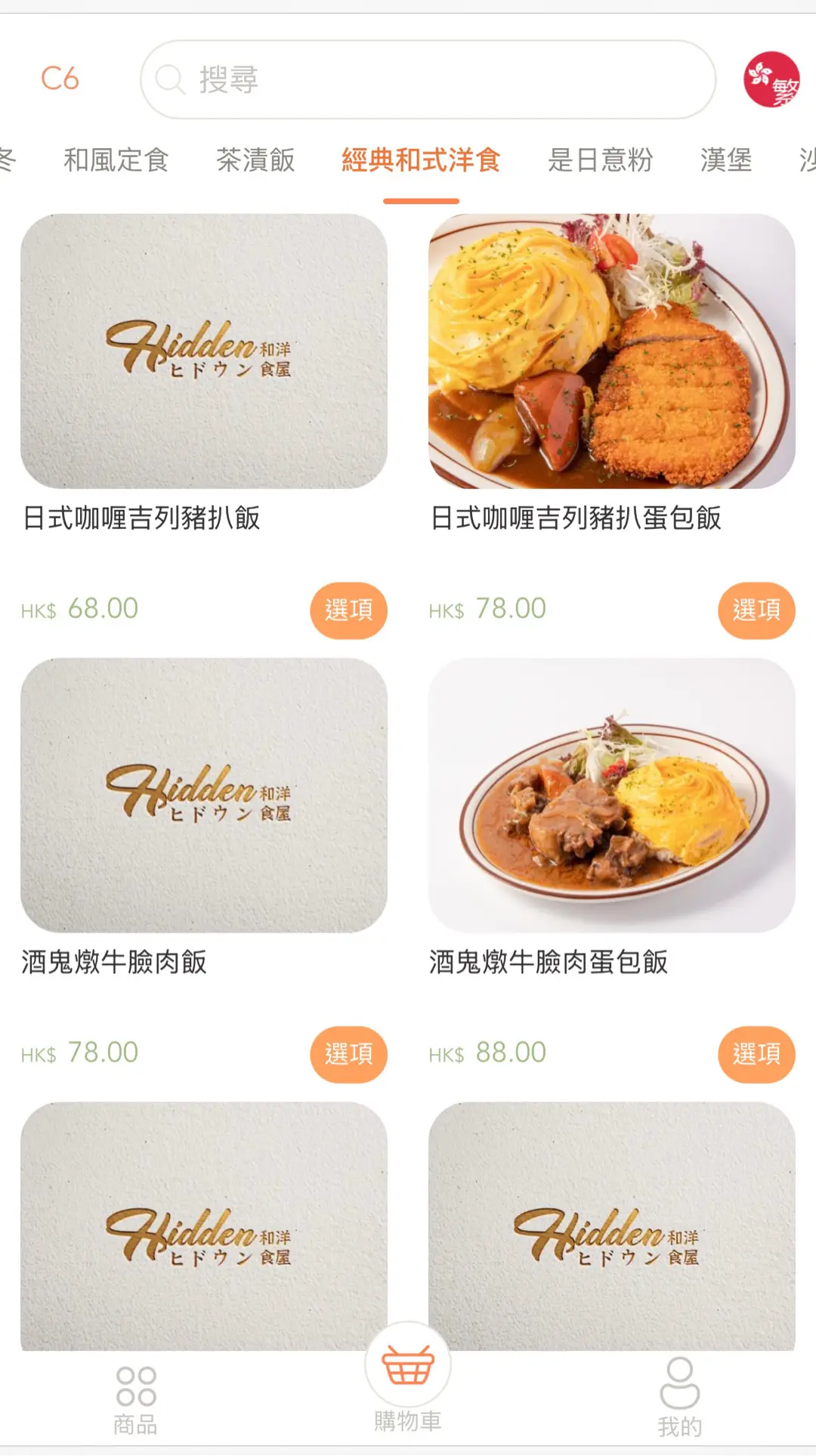This screenshot has width=816, height=1456.
Task: Open the 酒鬼燉牛臉肉蛋包飯 dish photo
Action: (611, 795)
